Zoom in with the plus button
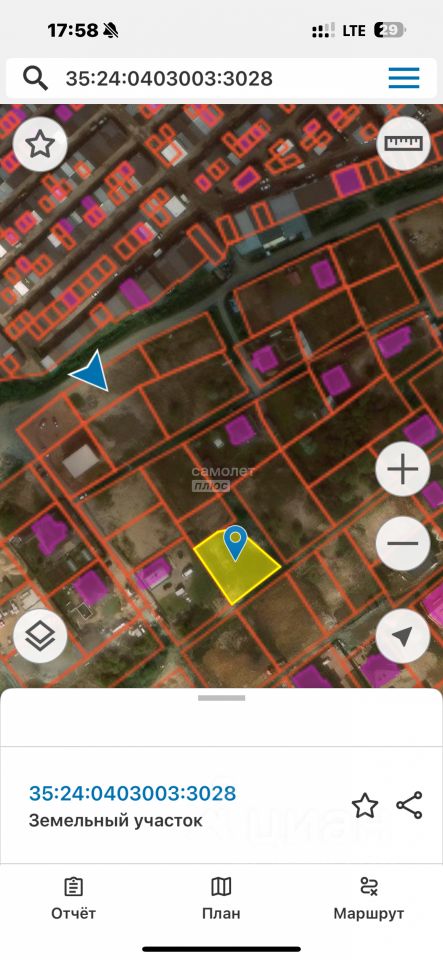This screenshot has height=960, width=443. 403,470
